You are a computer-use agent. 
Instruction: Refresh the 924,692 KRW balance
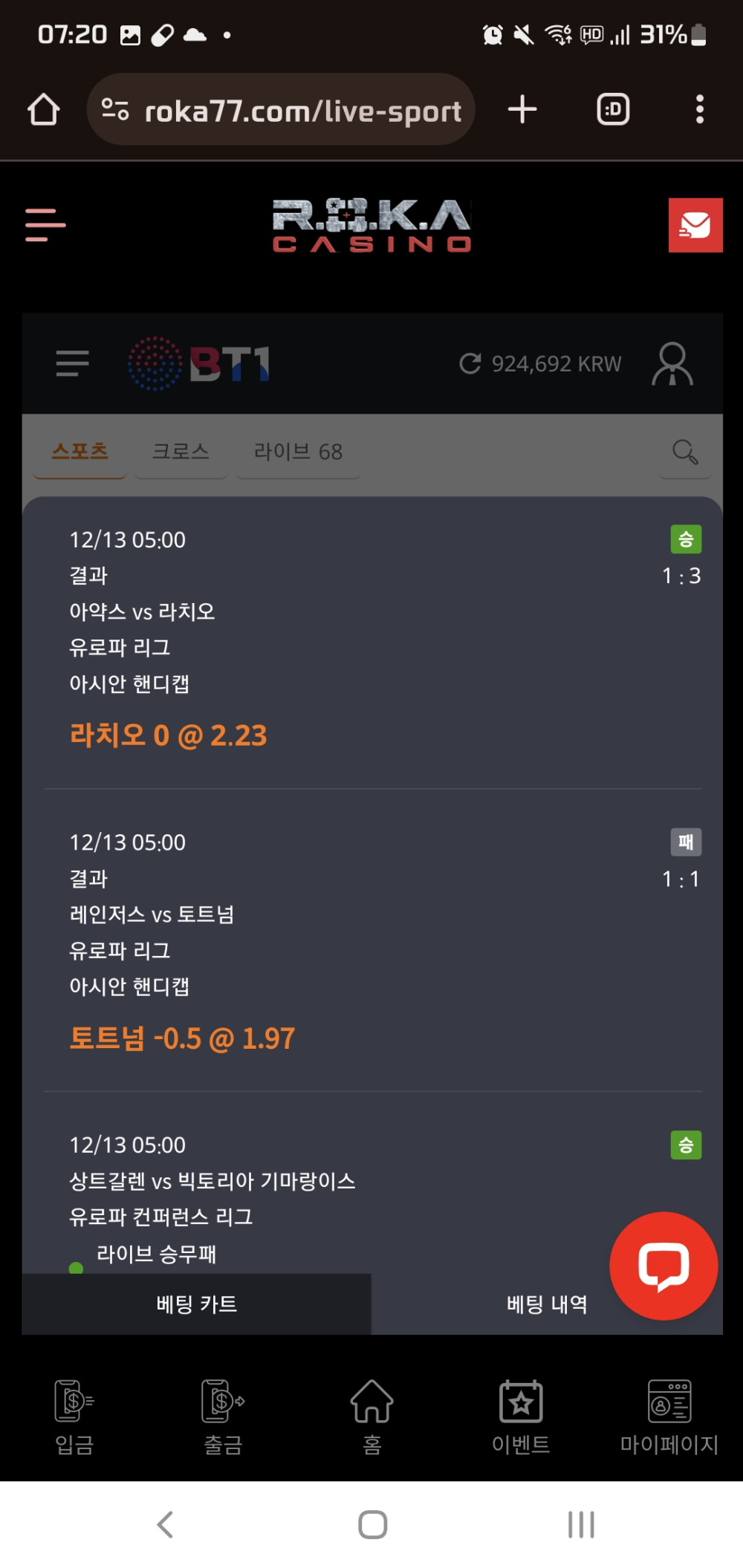point(470,363)
